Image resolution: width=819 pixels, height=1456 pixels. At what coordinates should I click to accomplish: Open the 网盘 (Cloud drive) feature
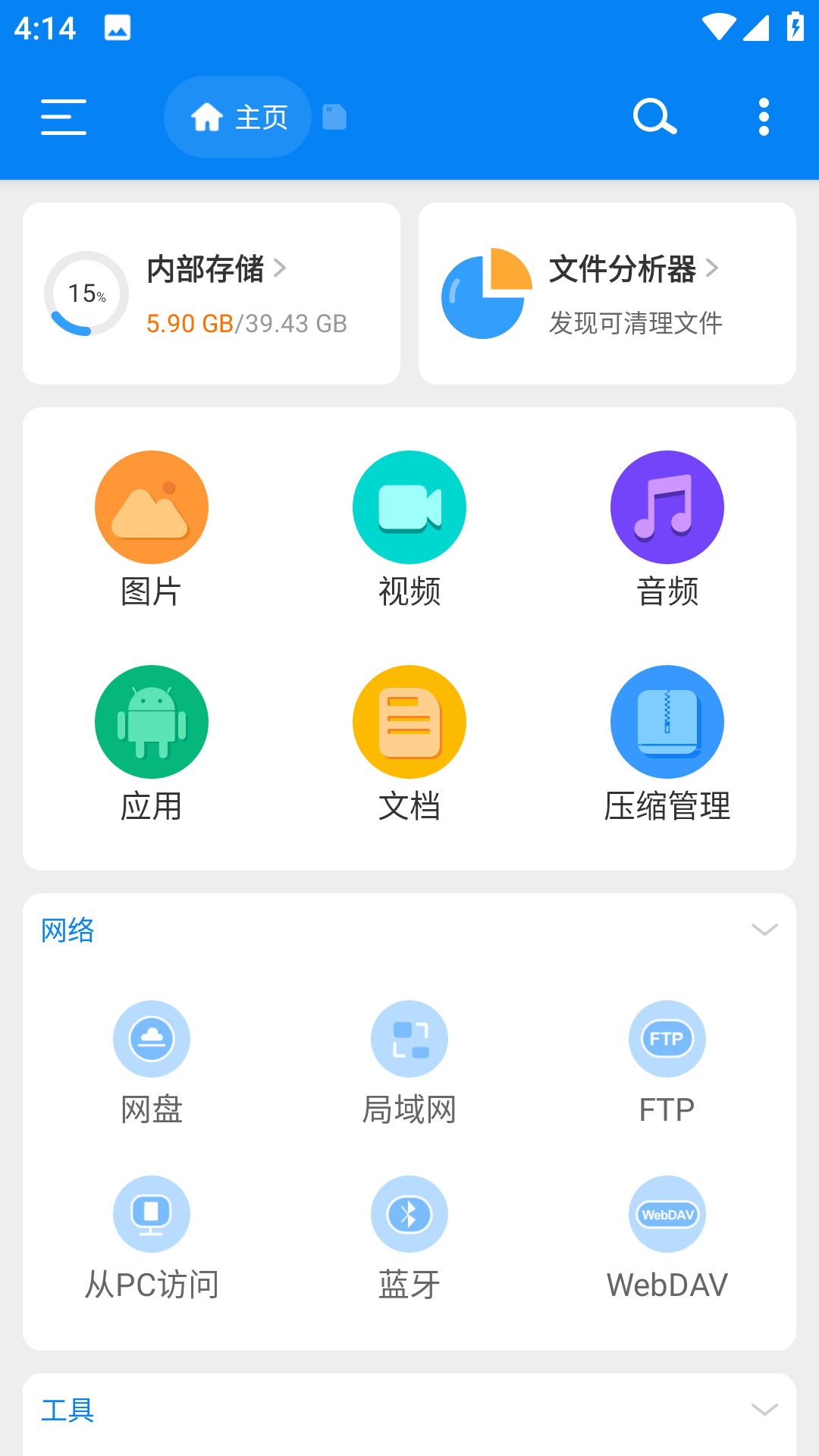pyautogui.click(x=152, y=1039)
